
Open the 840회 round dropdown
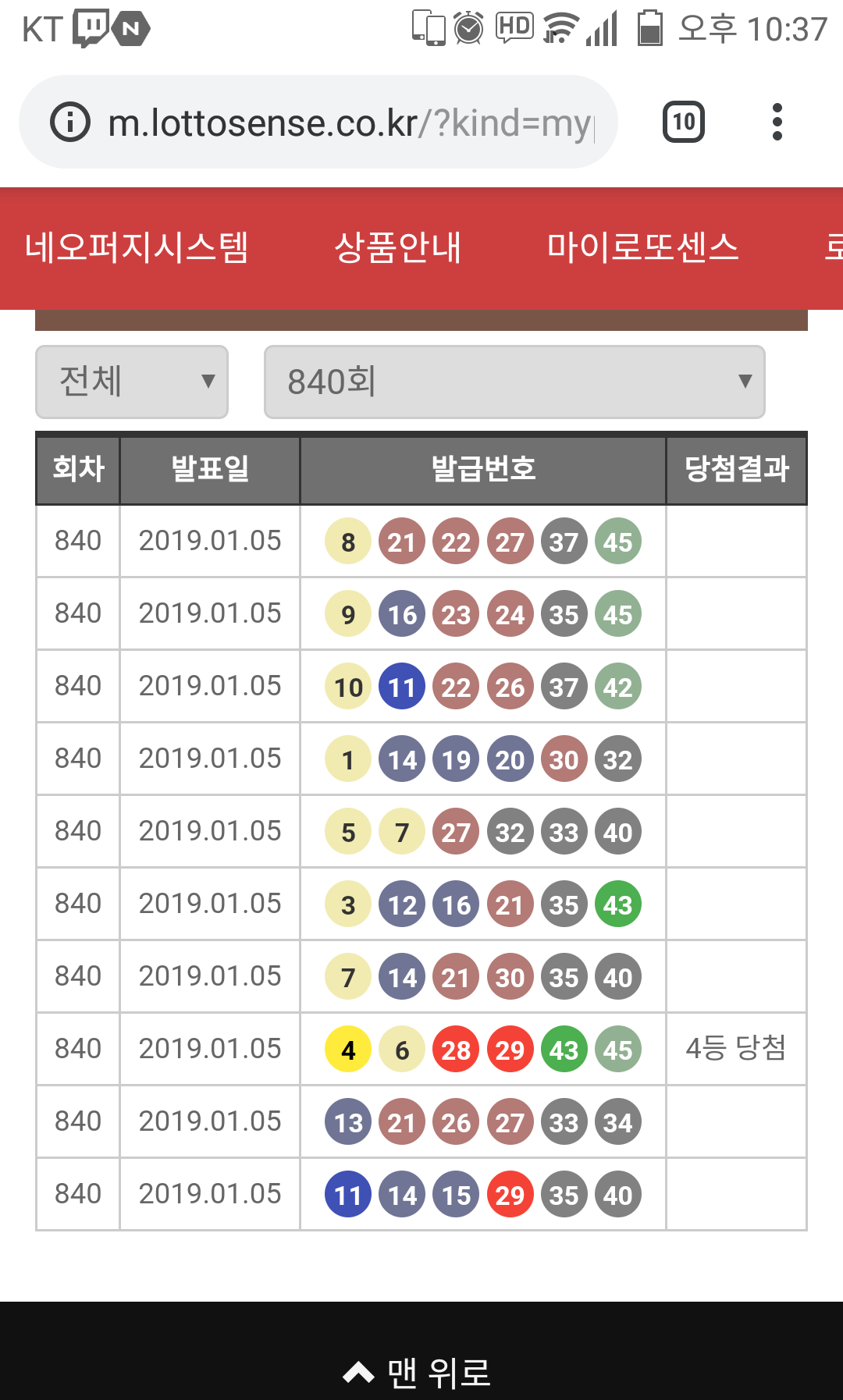pyautogui.click(x=514, y=382)
